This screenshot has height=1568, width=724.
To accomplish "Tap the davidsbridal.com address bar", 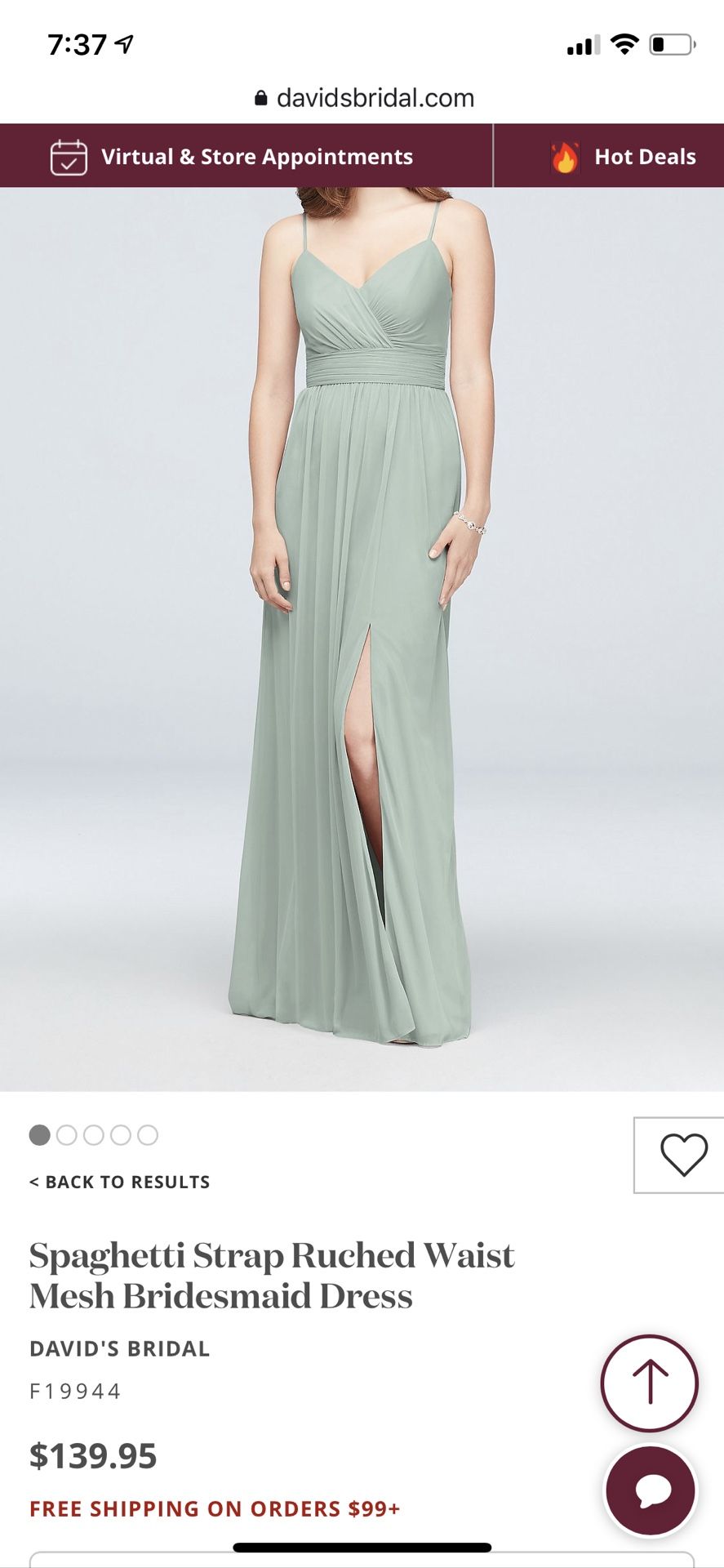I will tap(363, 98).
